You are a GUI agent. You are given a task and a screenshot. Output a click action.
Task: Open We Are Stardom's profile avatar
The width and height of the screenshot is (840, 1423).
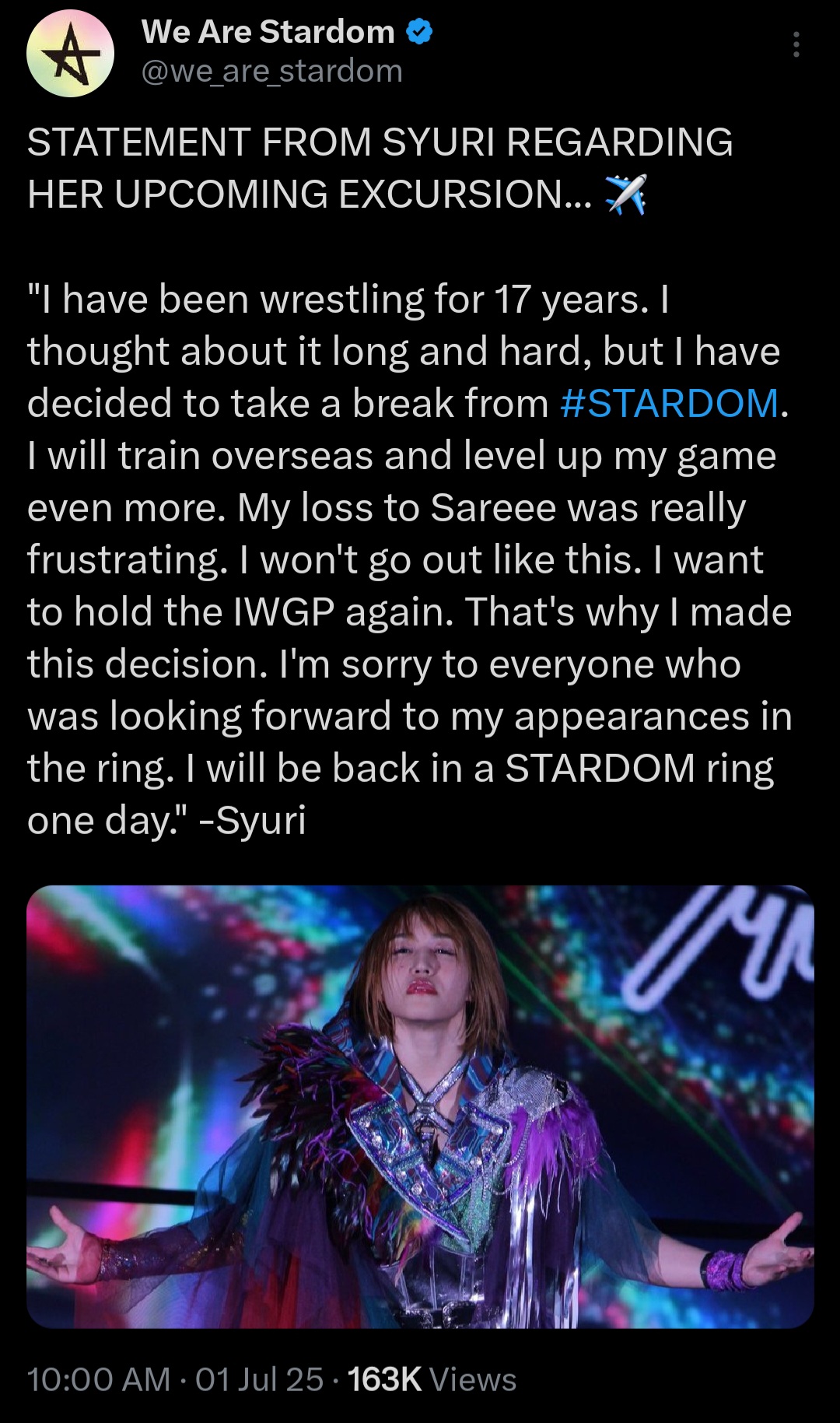tap(70, 53)
